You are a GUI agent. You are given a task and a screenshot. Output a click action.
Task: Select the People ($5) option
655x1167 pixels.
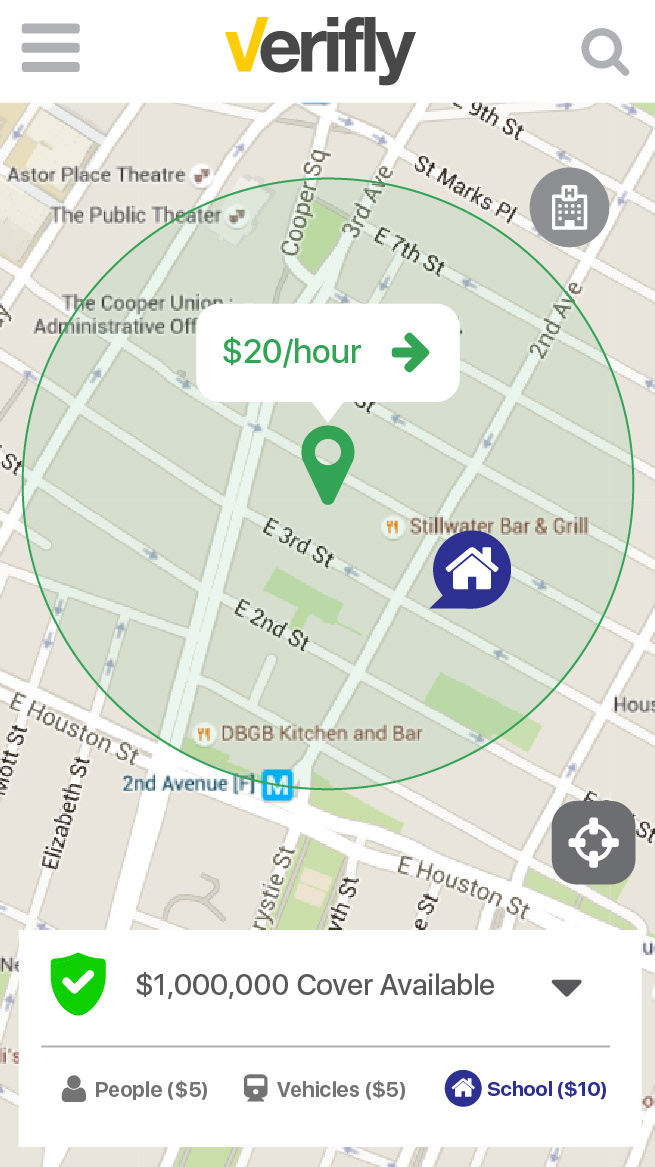(x=134, y=1090)
